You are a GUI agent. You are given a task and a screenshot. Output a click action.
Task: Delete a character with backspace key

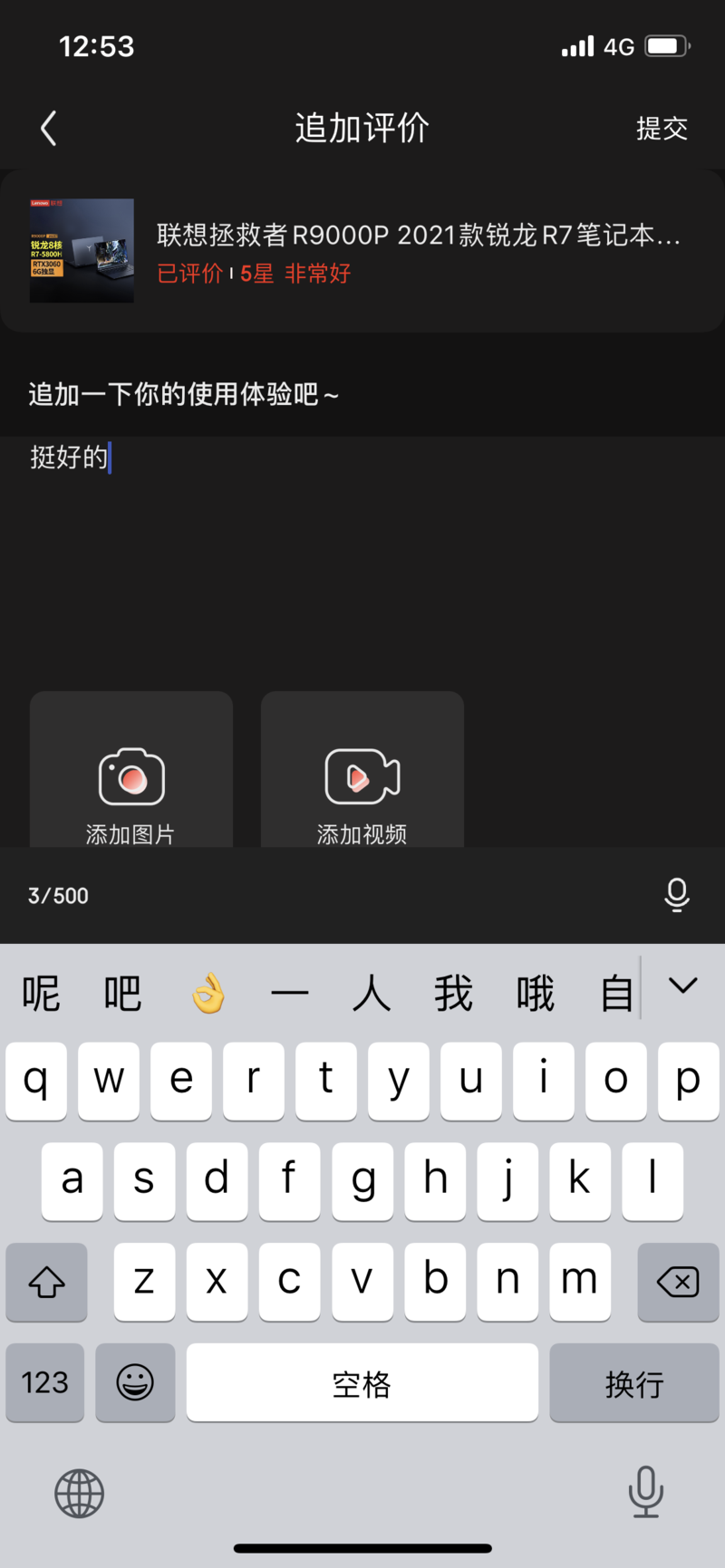pos(678,1282)
